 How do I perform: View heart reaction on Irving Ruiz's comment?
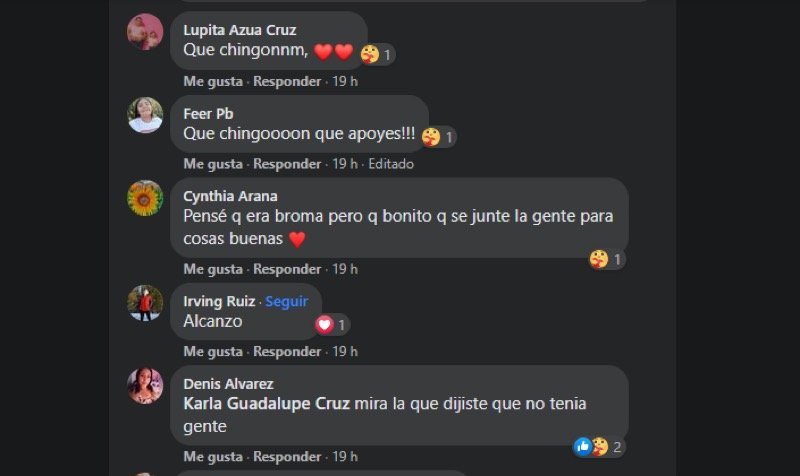tap(330, 324)
